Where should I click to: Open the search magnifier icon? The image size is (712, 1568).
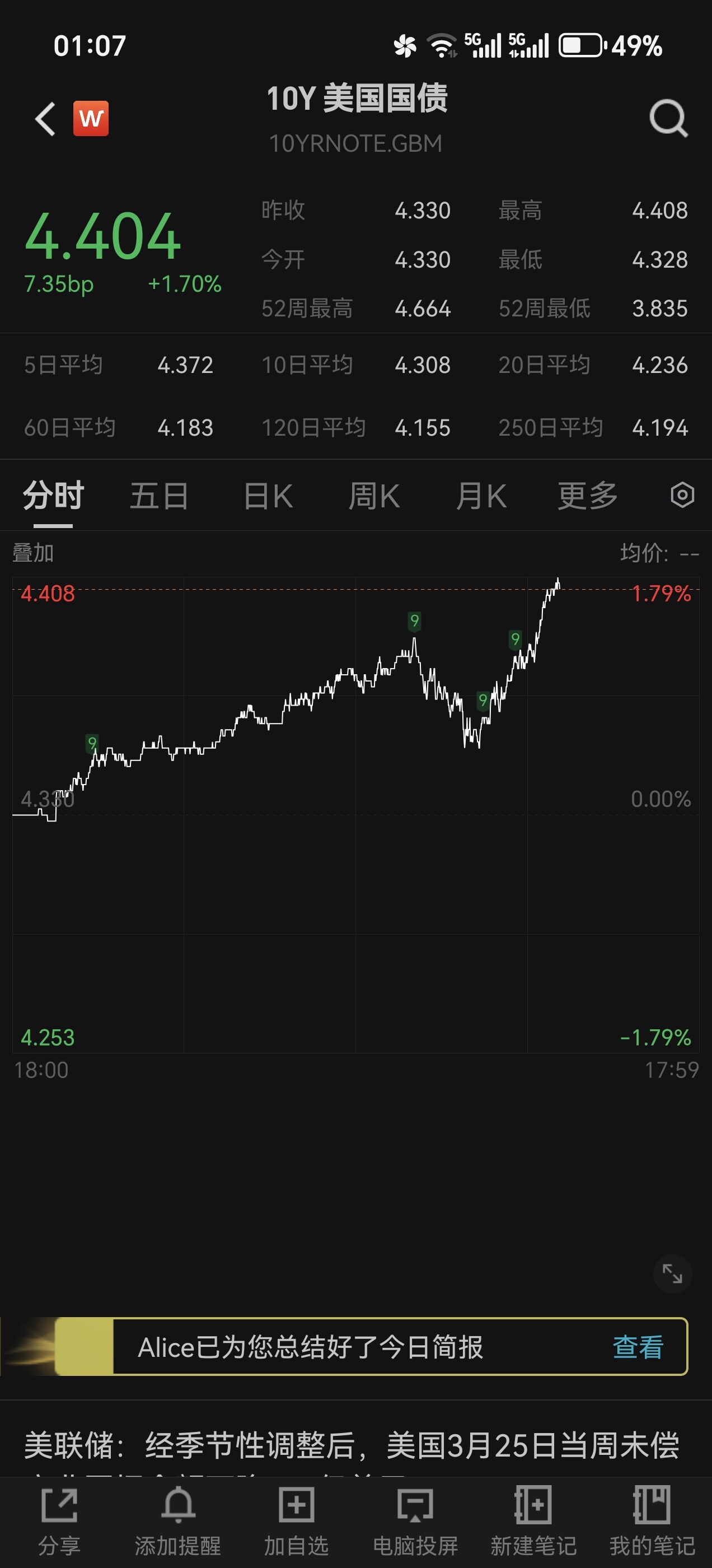tap(668, 118)
